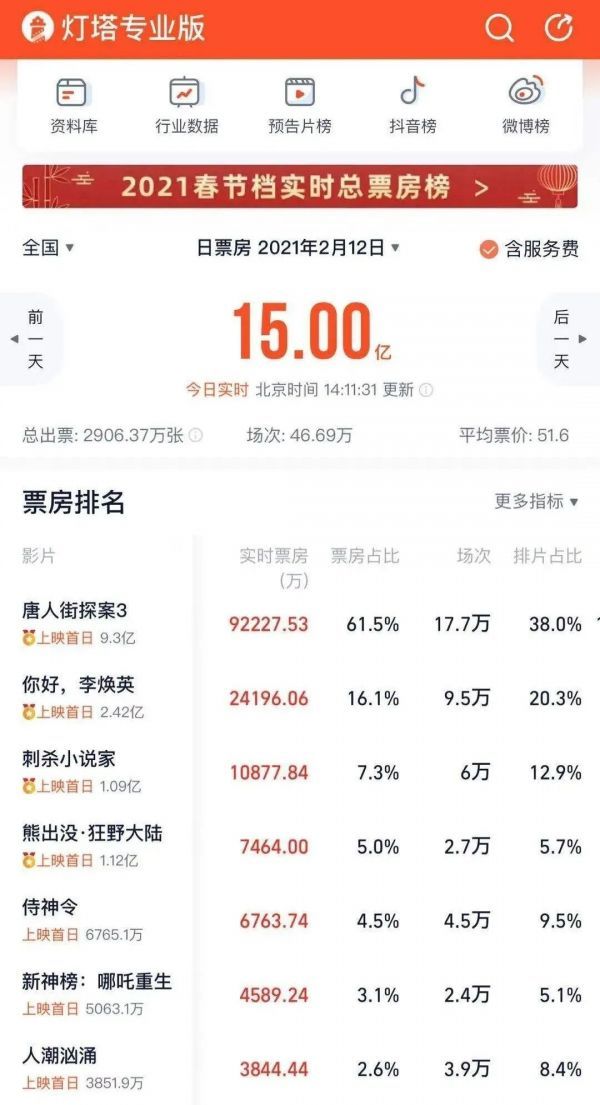The image size is (600, 1105).
Task: Open 新神榜：哪吒重生 movie details
Action: tap(97, 981)
